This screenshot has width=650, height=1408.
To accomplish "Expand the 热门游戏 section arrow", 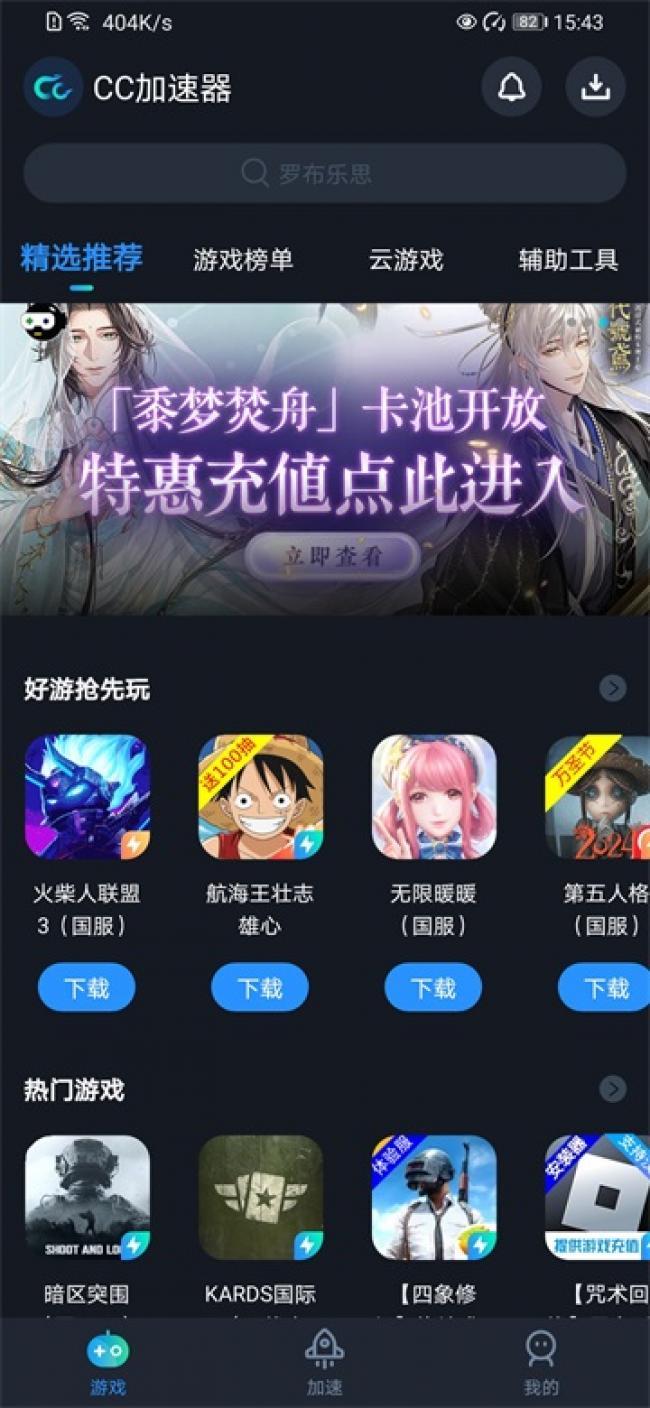I will 612,1088.
